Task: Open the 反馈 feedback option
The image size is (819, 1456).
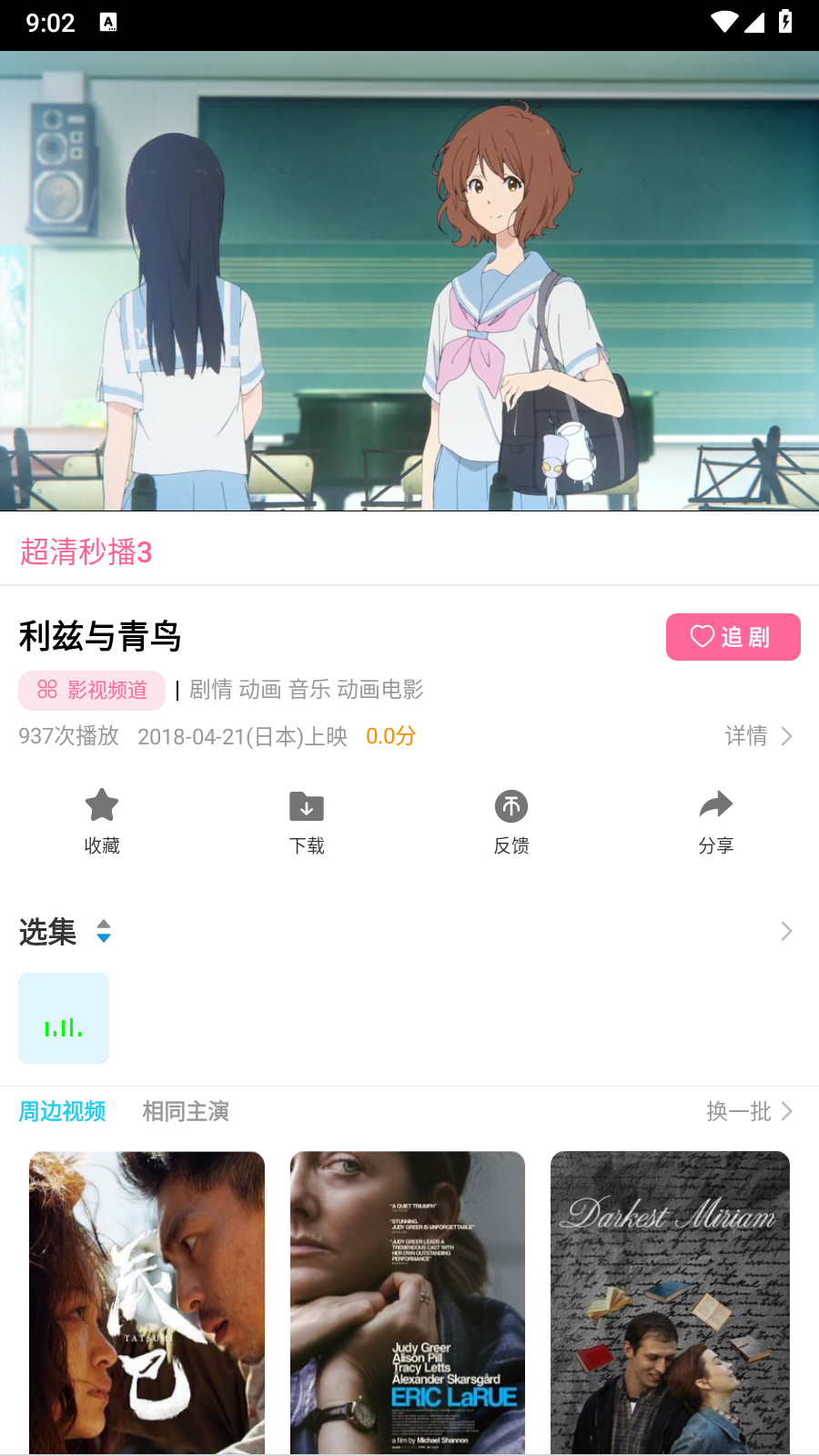Action: click(x=511, y=821)
